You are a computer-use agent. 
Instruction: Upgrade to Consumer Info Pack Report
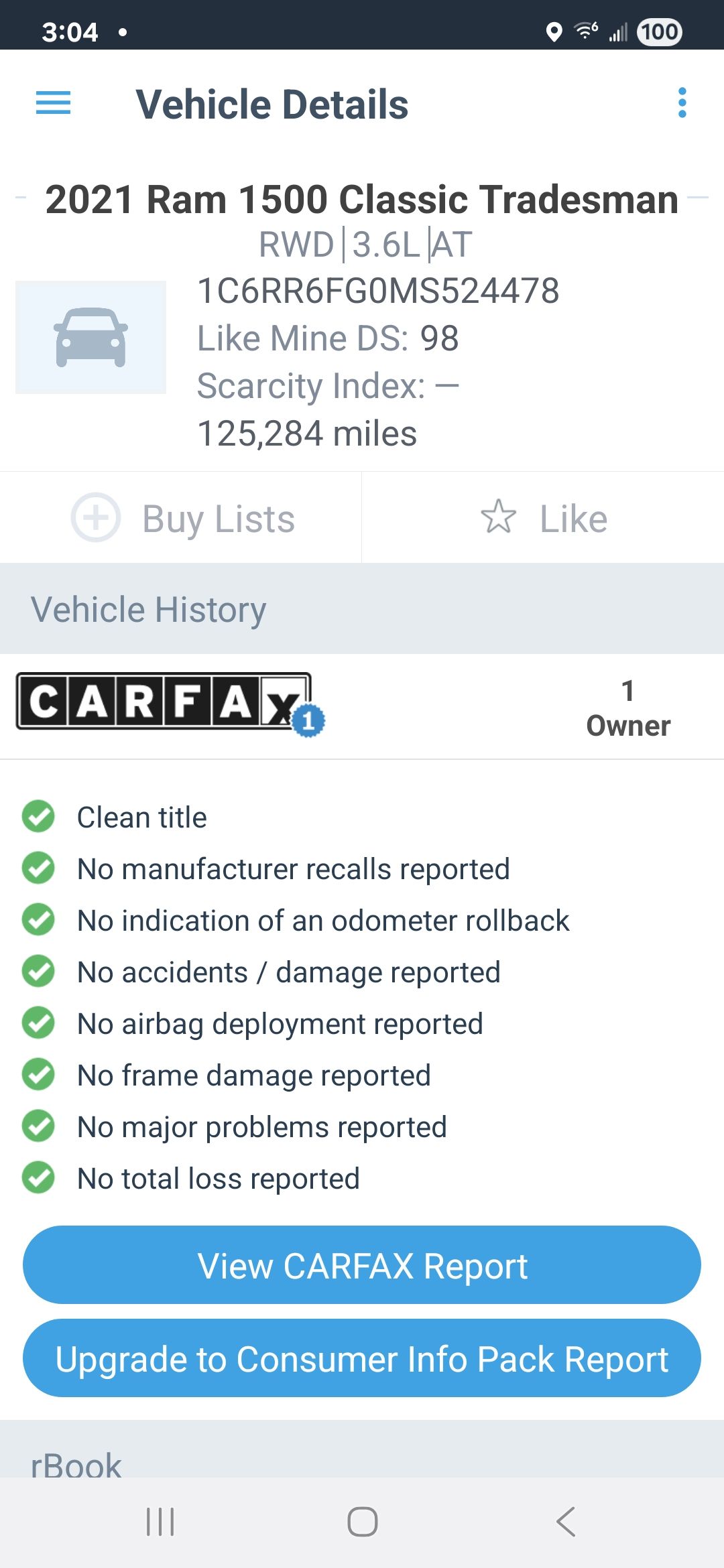pos(362,1358)
